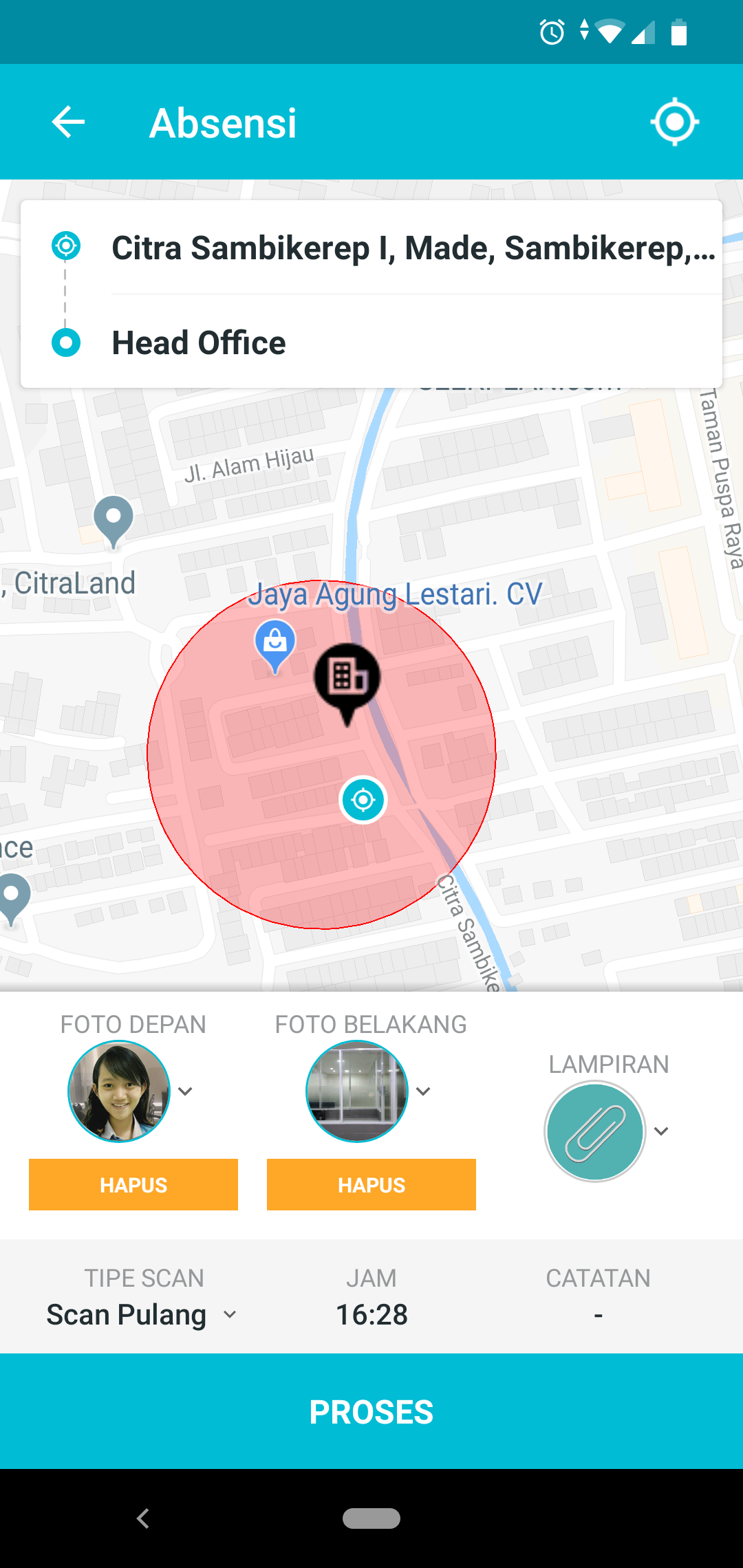This screenshot has width=743, height=1568.
Task: Open the Foto Depan picture
Action: click(119, 1091)
